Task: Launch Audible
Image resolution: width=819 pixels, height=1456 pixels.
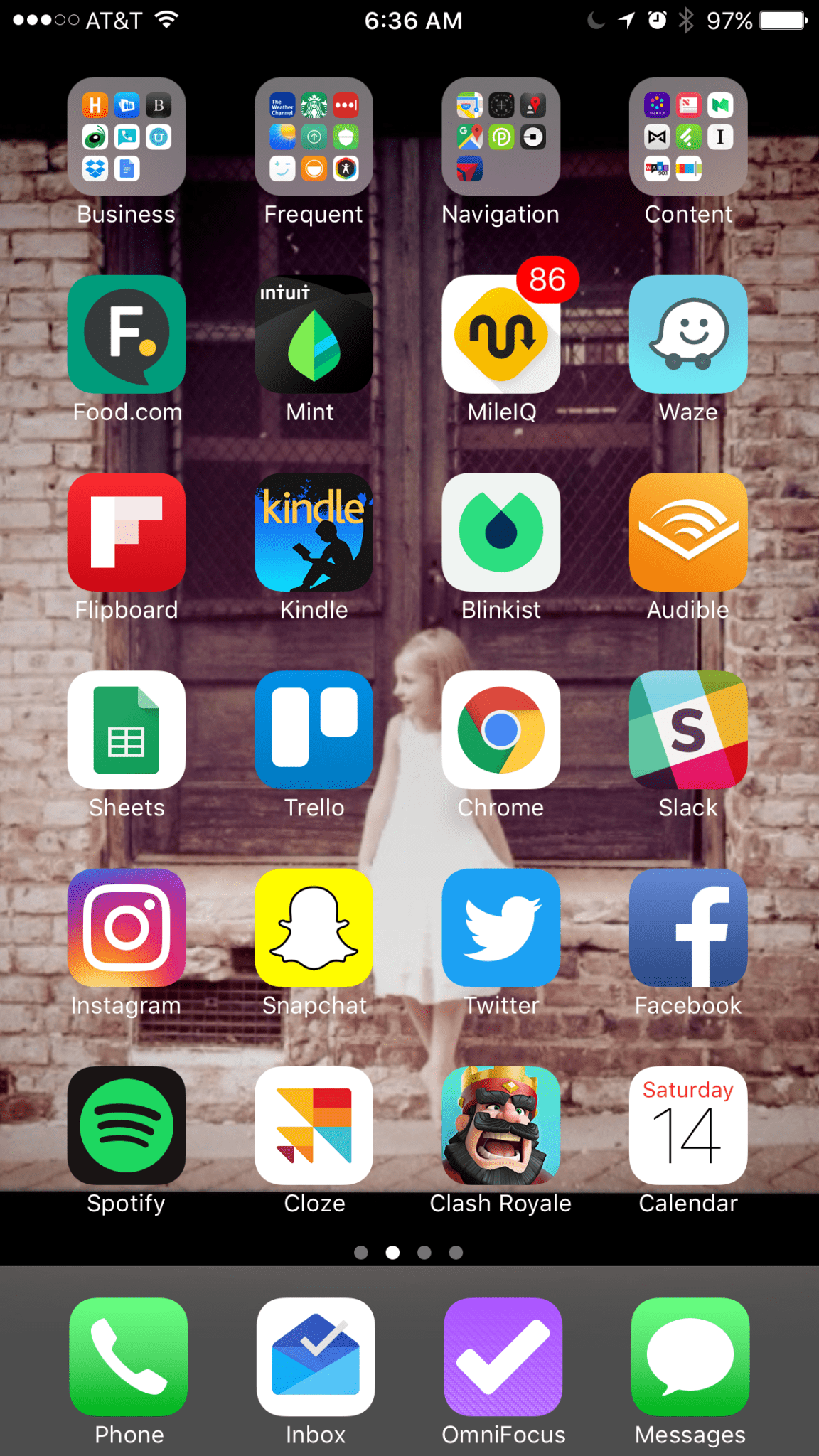Action: pyautogui.click(x=687, y=532)
